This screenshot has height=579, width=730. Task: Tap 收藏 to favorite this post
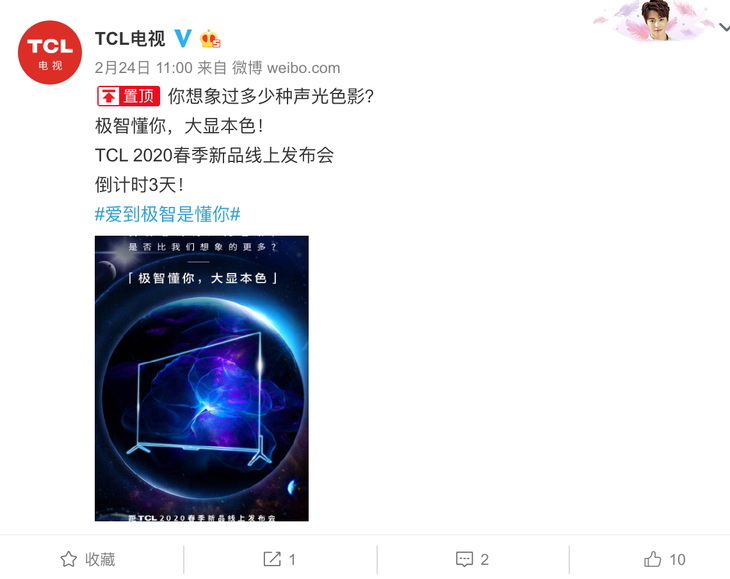click(88, 559)
